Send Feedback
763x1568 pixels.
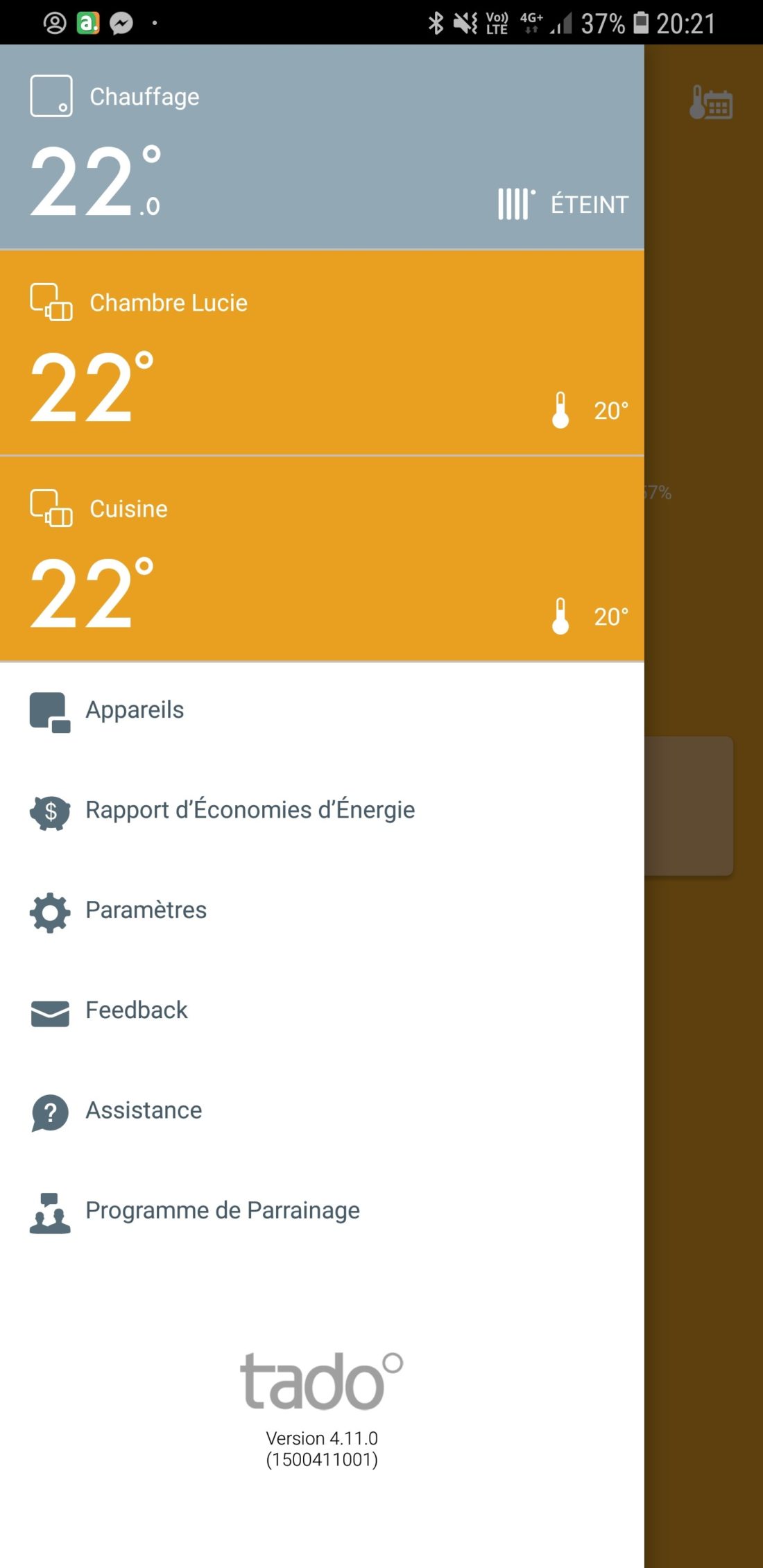click(136, 1010)
